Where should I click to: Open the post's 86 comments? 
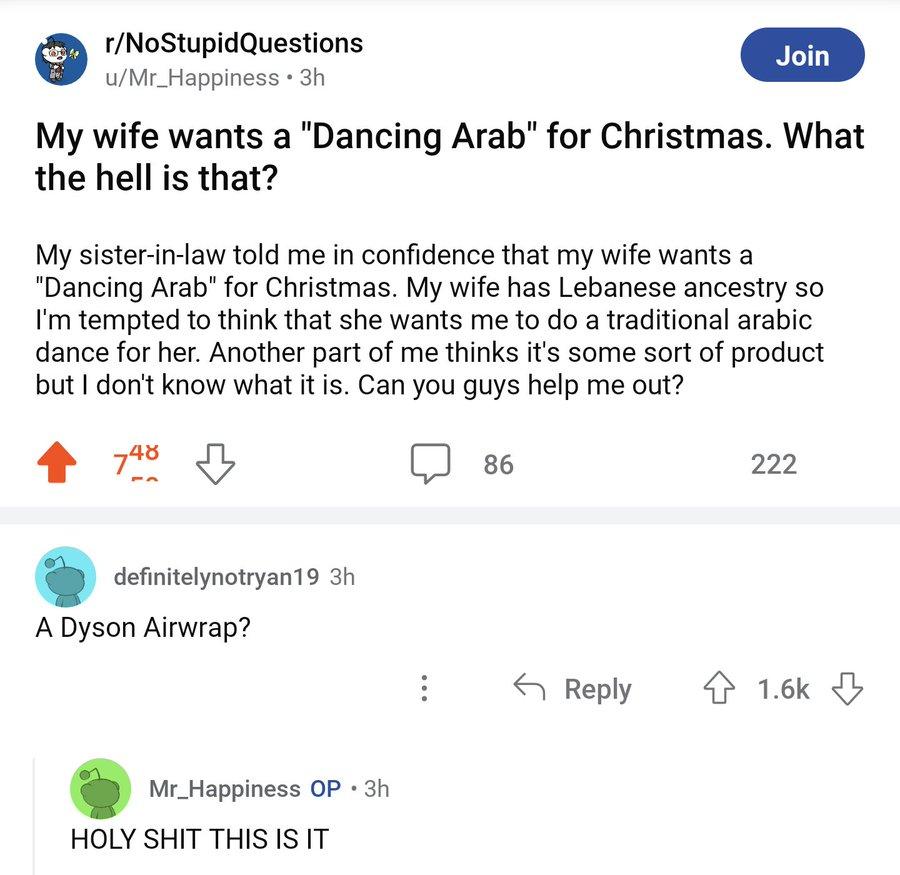pyautogui.click(x=462, y=463)
